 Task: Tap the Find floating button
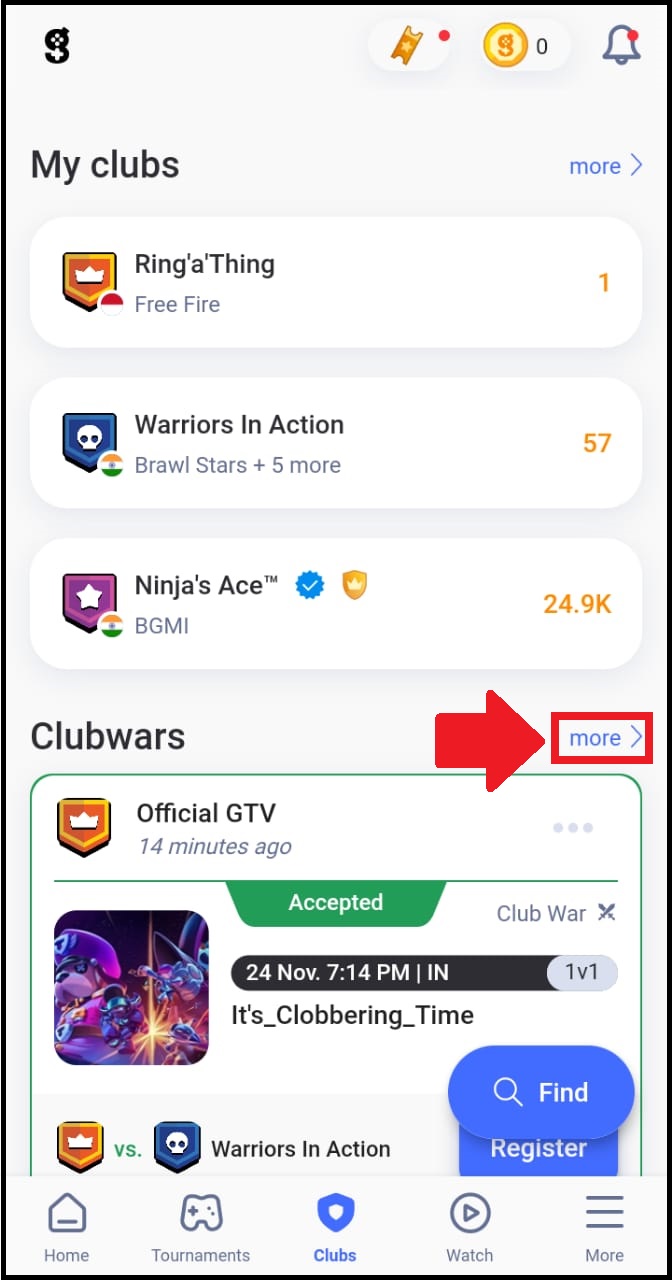click(541, 1093)
